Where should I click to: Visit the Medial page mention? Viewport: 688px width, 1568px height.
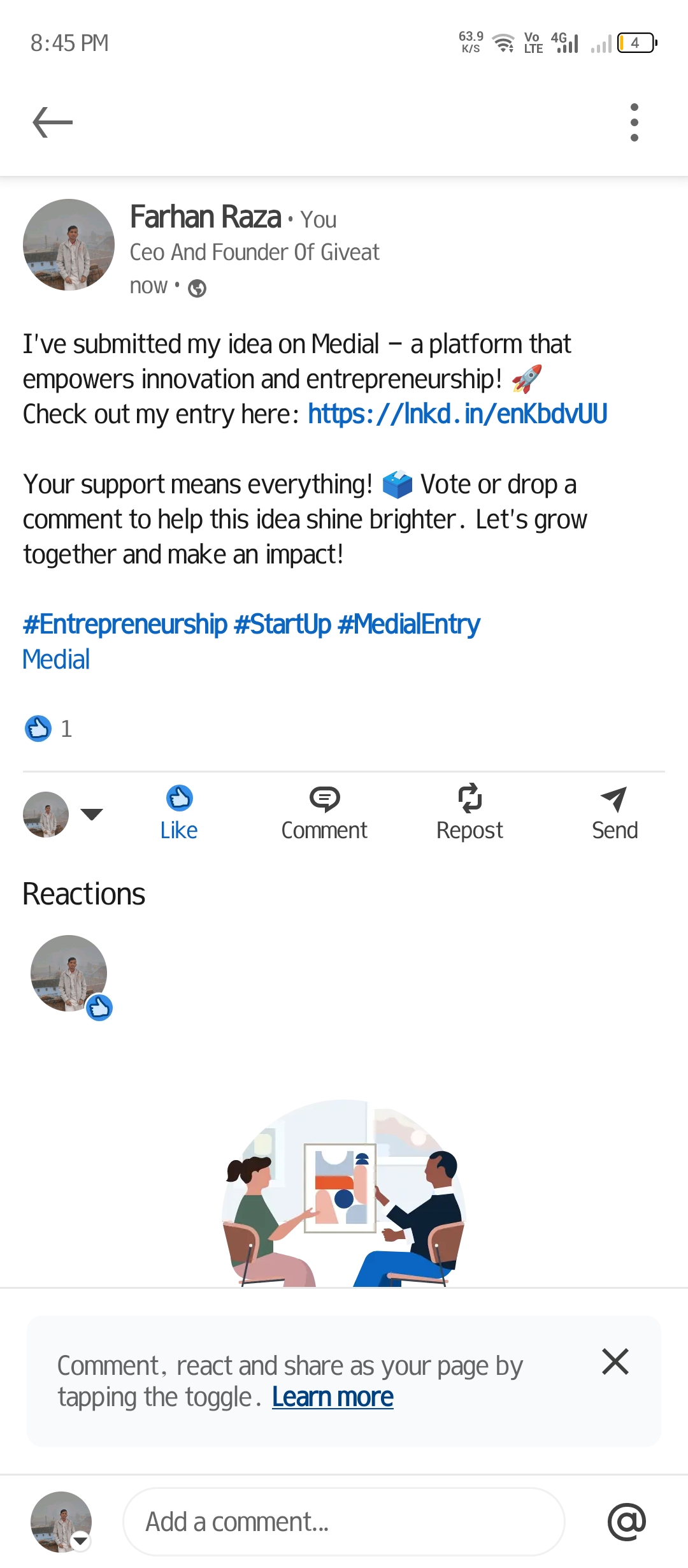point(56,660)
